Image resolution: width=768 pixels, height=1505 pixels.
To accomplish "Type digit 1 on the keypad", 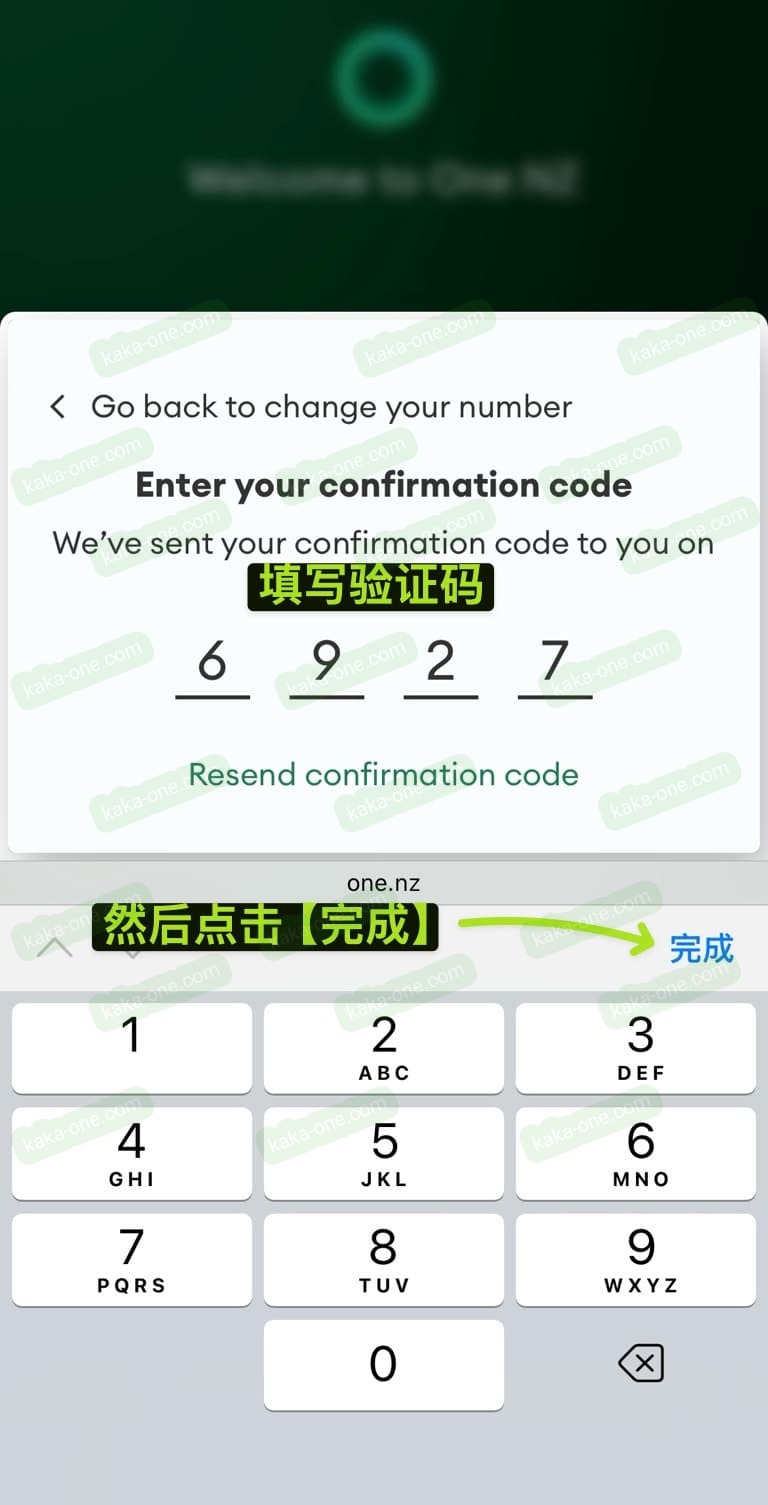I will point(132,1047).
